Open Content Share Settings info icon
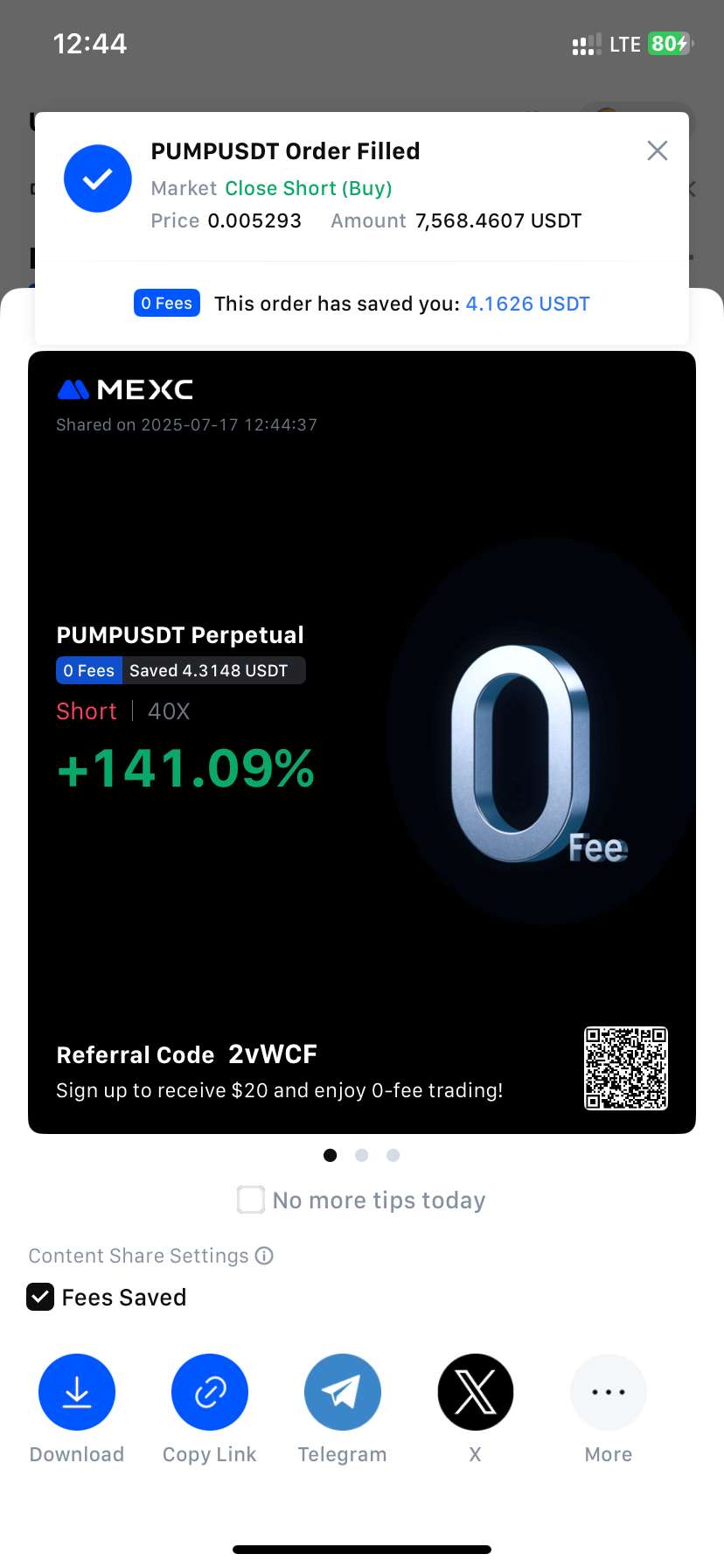The image size is (724, 1568). point(264,1256)
